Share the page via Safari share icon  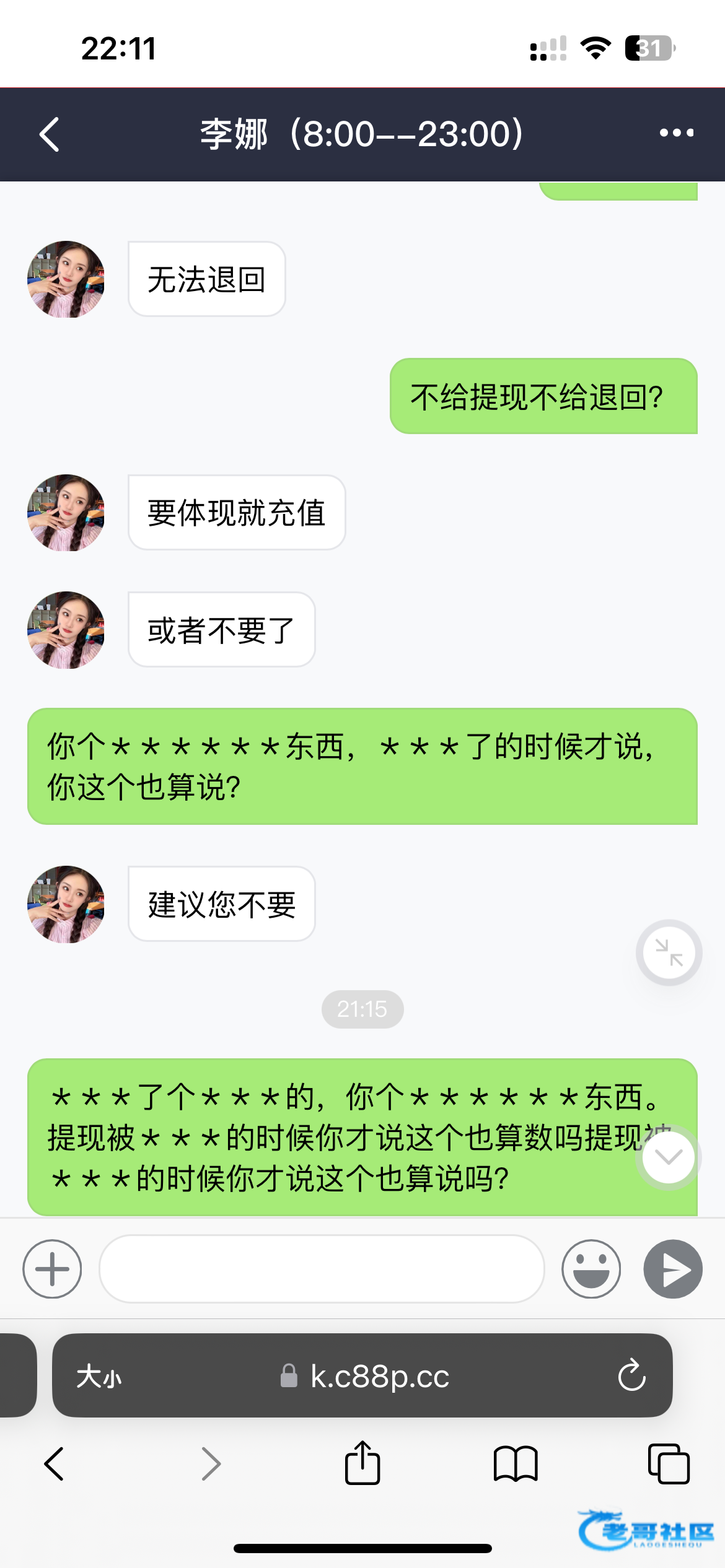(x=362, y=1463)
